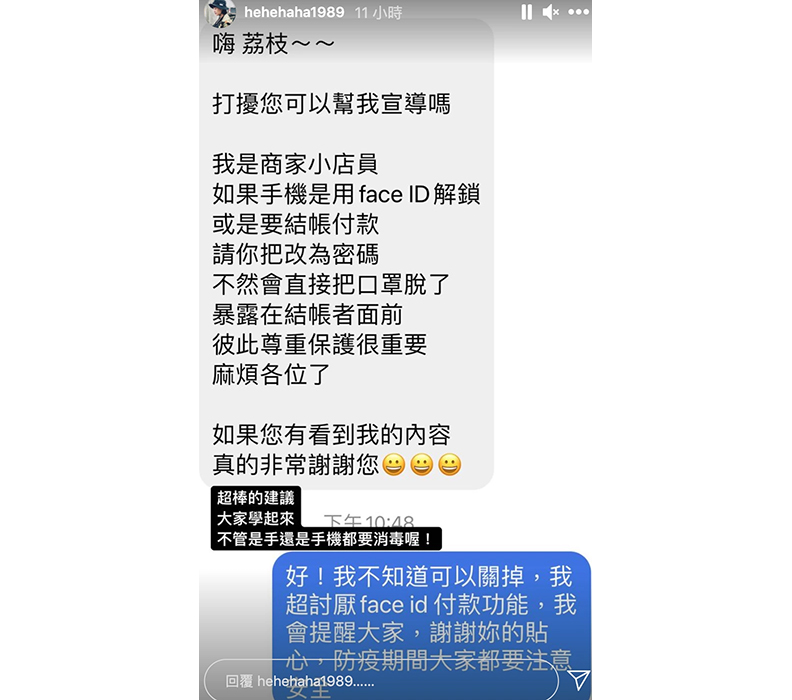Tap the reply to hehehaha1989 field
The height and width of the screenshot is (700, 792).
point(380,681)
